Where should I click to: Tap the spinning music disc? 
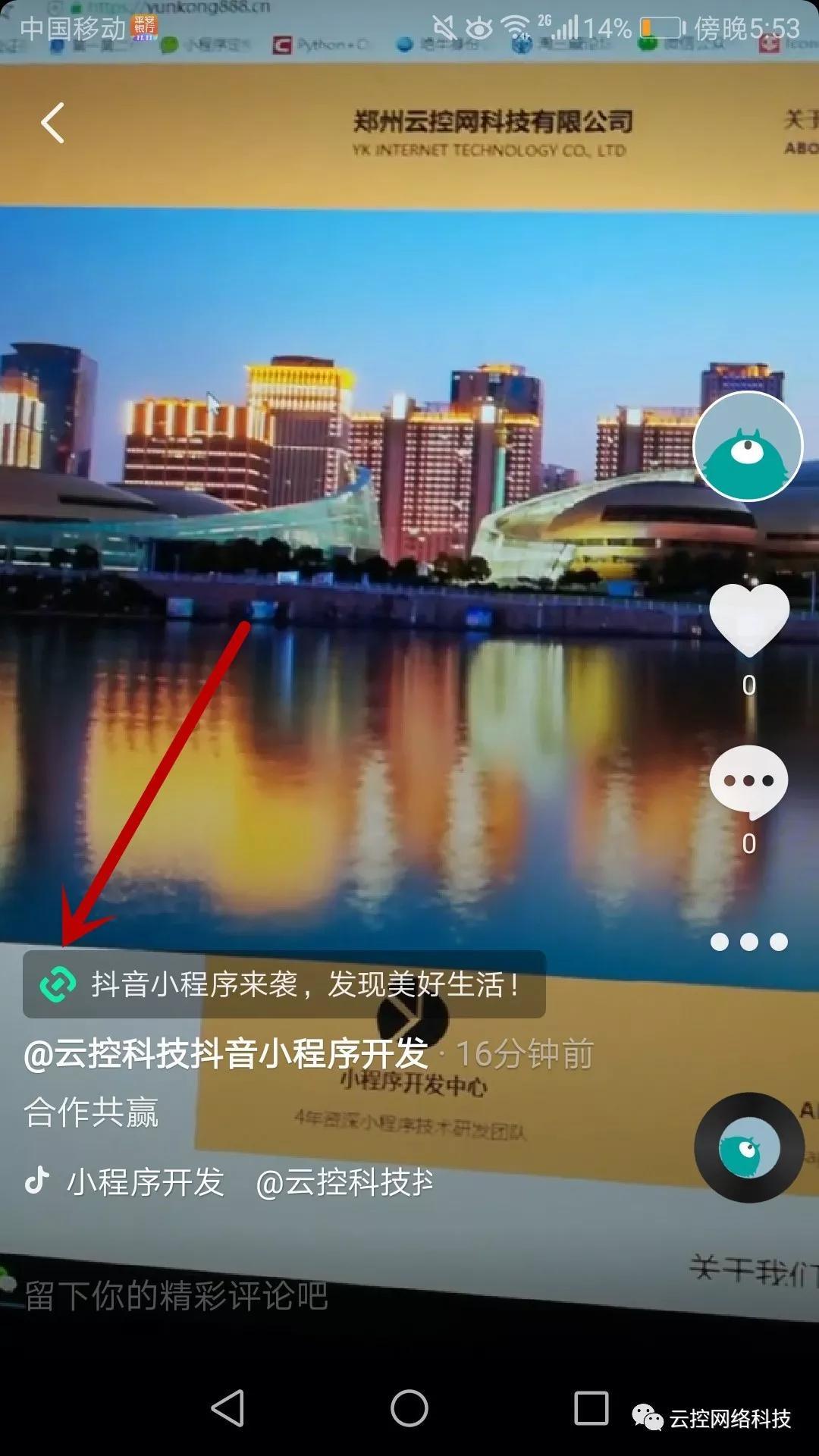749,1147
